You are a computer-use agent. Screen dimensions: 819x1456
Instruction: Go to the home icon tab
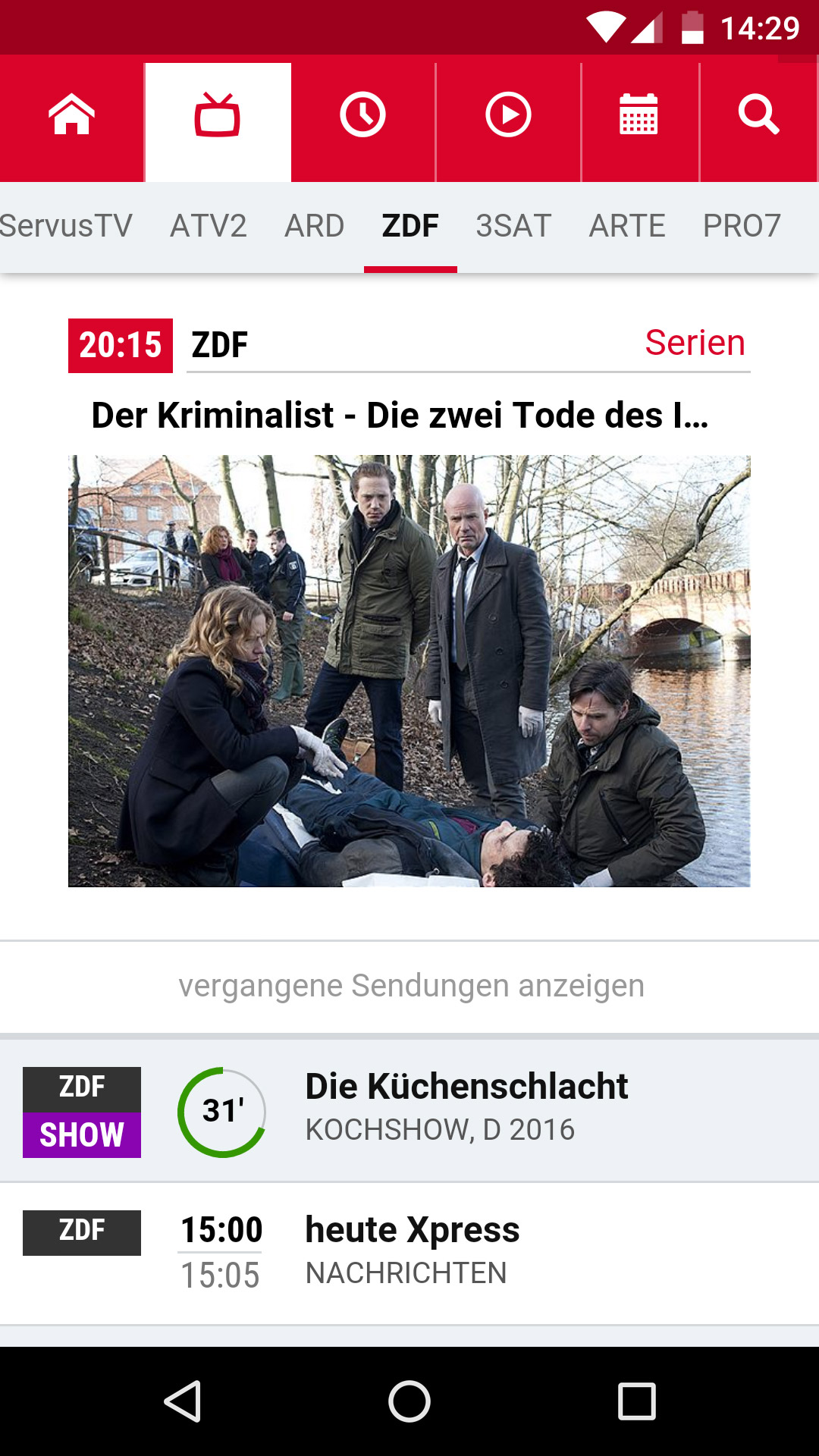pos(71,115)
